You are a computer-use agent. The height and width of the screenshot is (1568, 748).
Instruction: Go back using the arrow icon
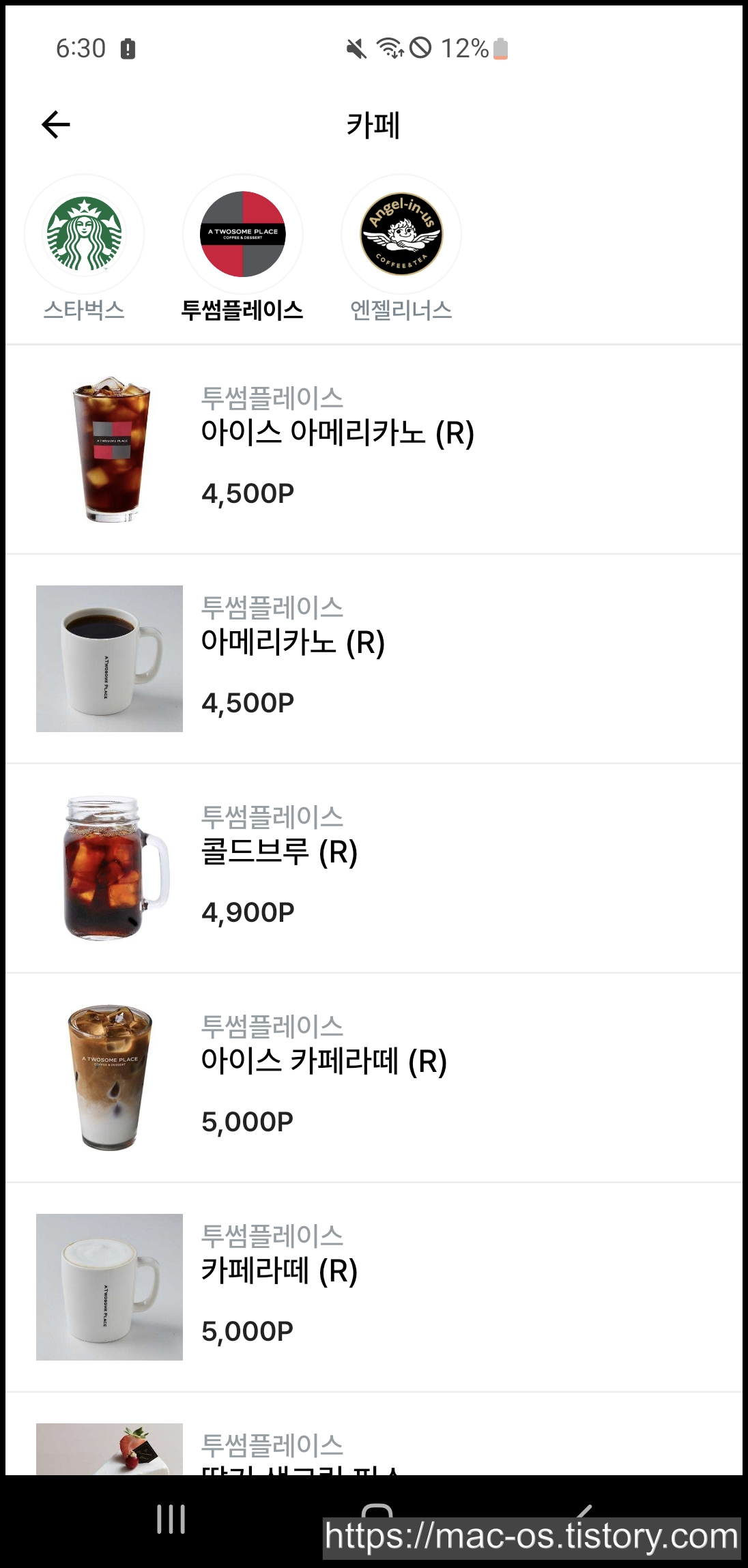[56, 125]
